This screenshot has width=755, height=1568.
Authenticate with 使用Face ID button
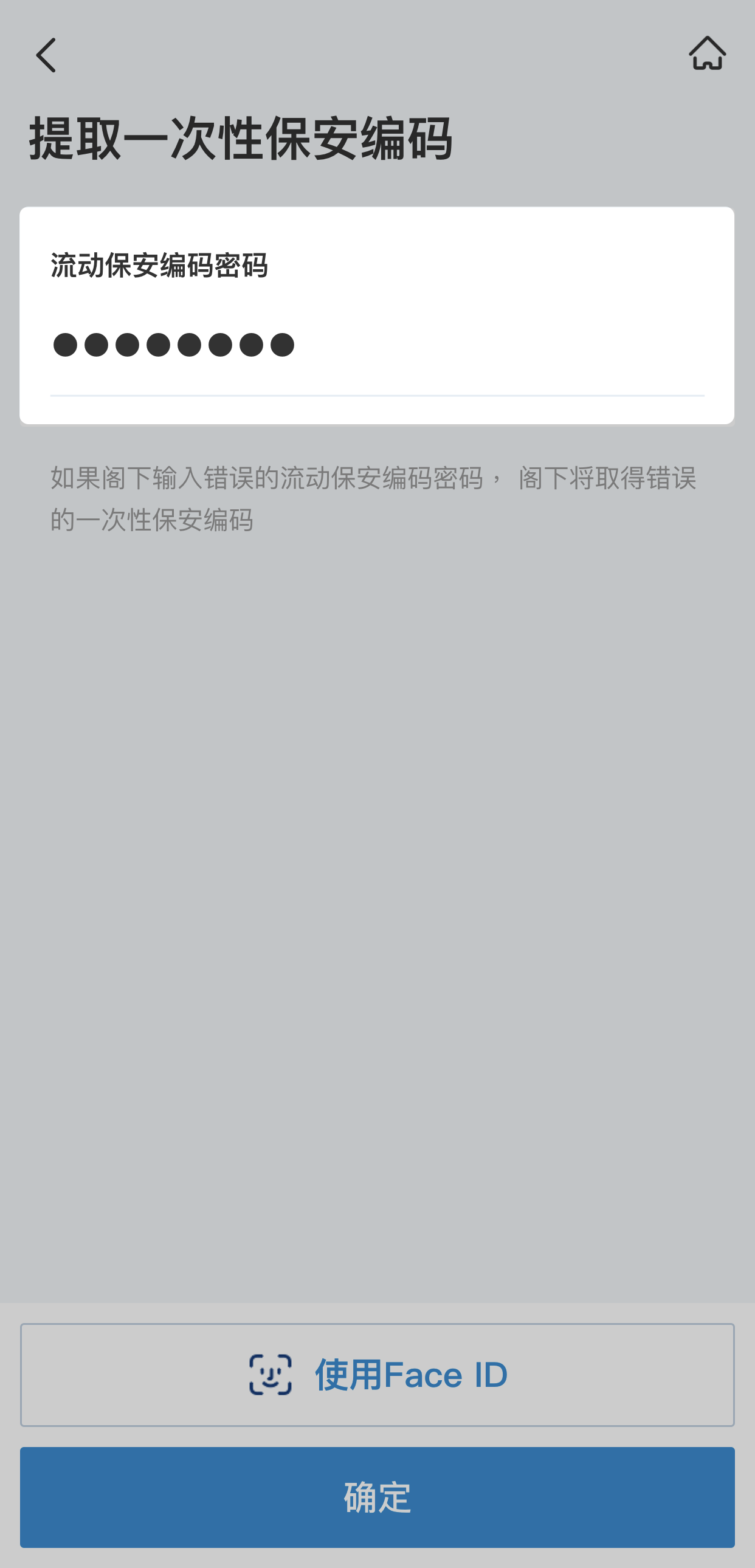pos(377,1375)
